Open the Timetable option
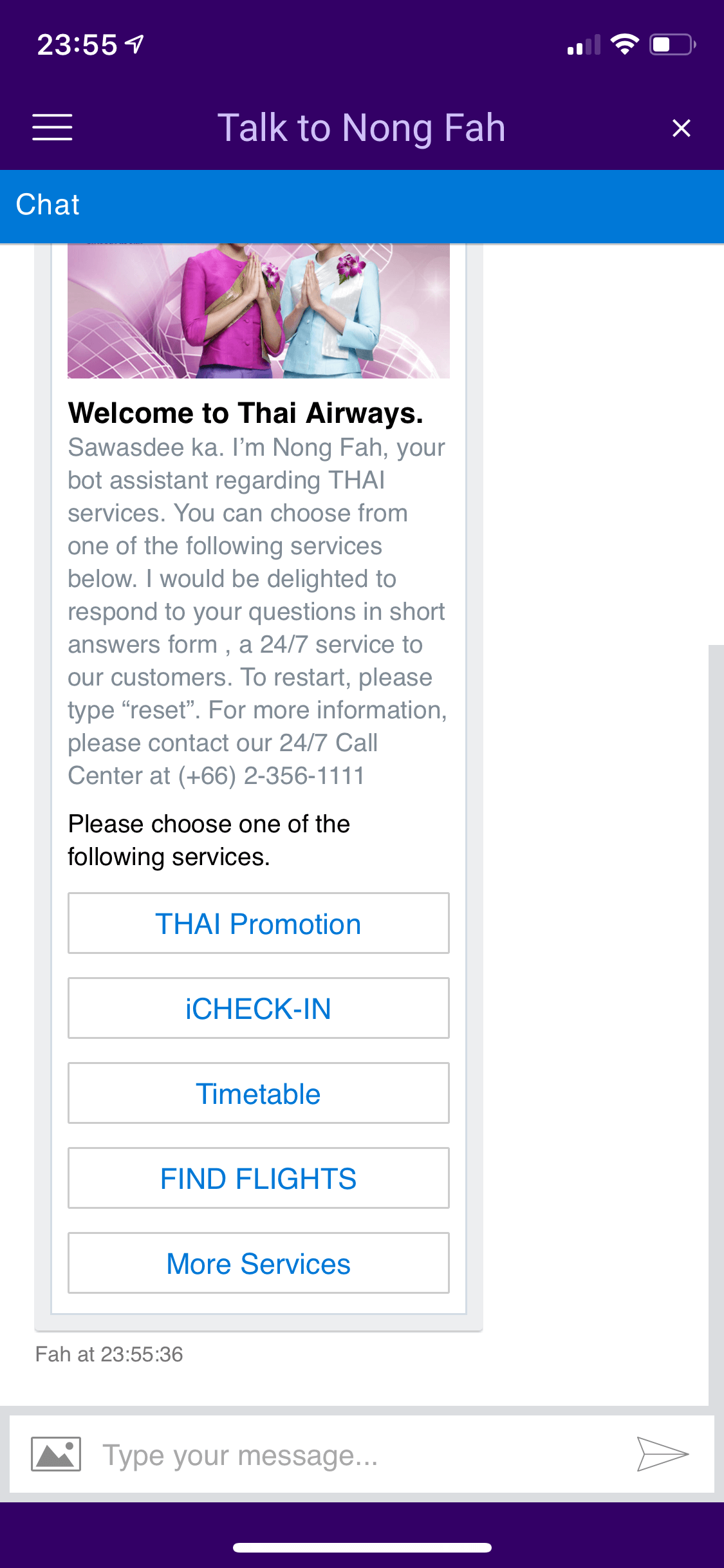Viewport: 724px width, 1568px height. (x=259, y=1093)
